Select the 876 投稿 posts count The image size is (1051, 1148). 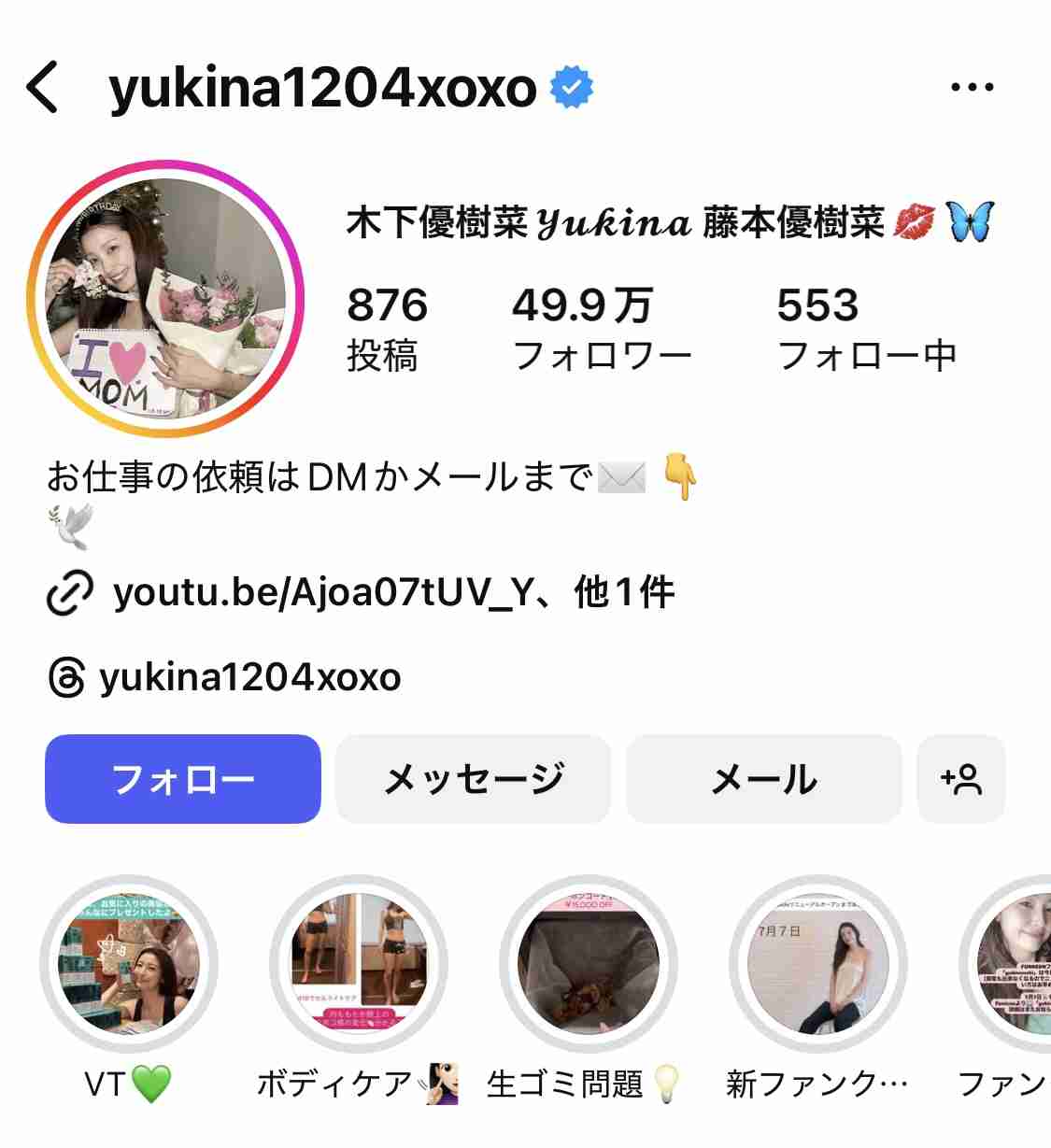(x=389, y=322)
